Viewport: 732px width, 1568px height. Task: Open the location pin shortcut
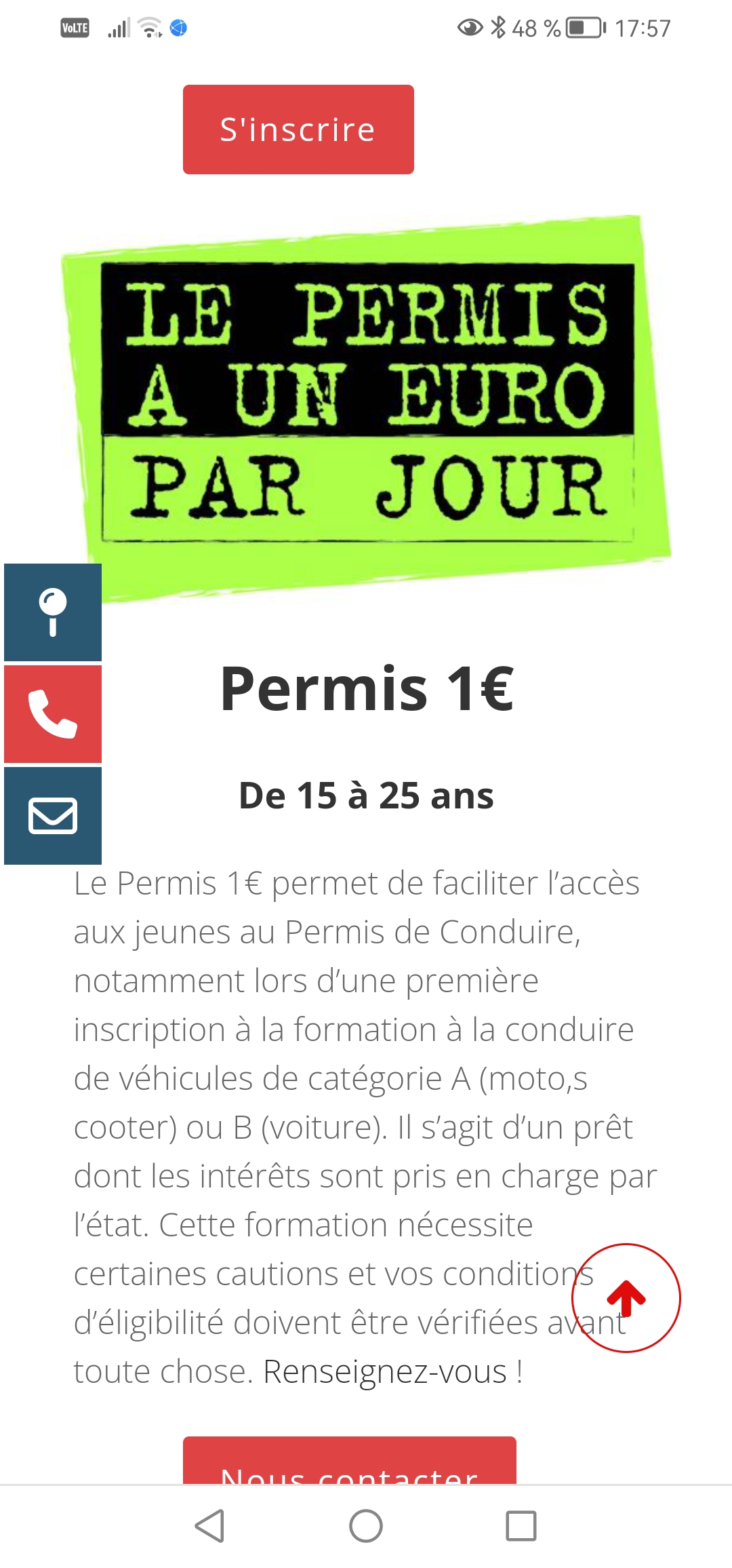53,612
